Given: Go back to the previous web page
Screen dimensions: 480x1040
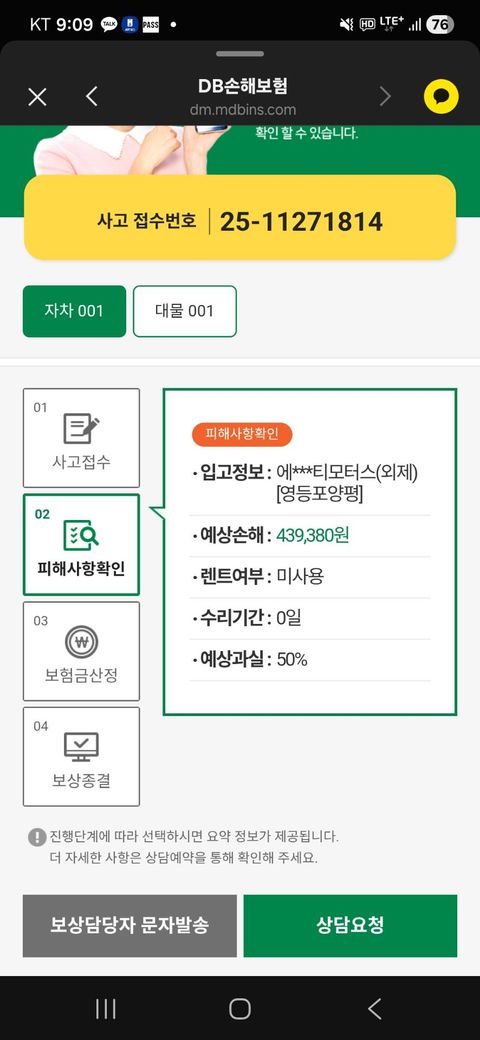Looking at the screenshot, I should tap(92, 97).
